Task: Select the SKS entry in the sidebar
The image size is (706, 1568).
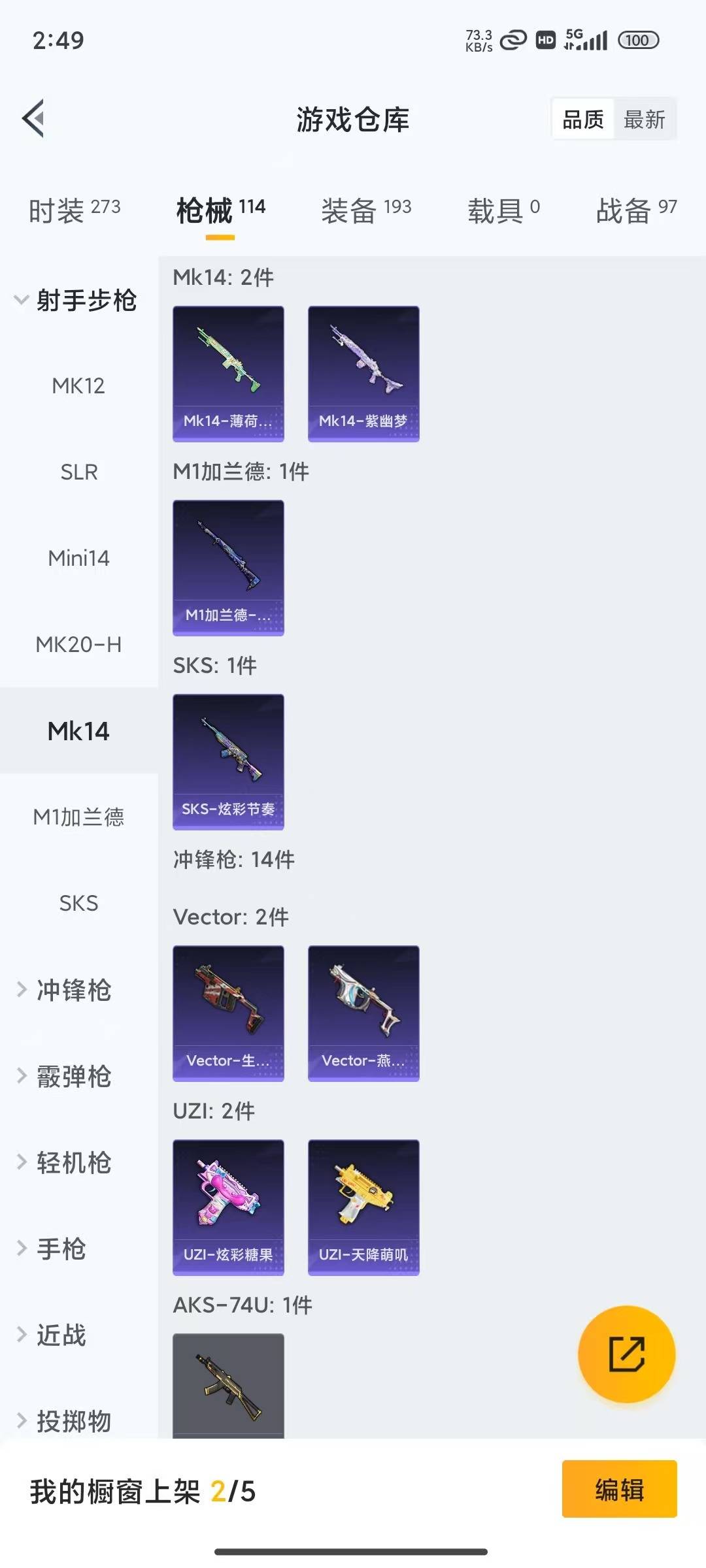Action: (x=78, y=904)
